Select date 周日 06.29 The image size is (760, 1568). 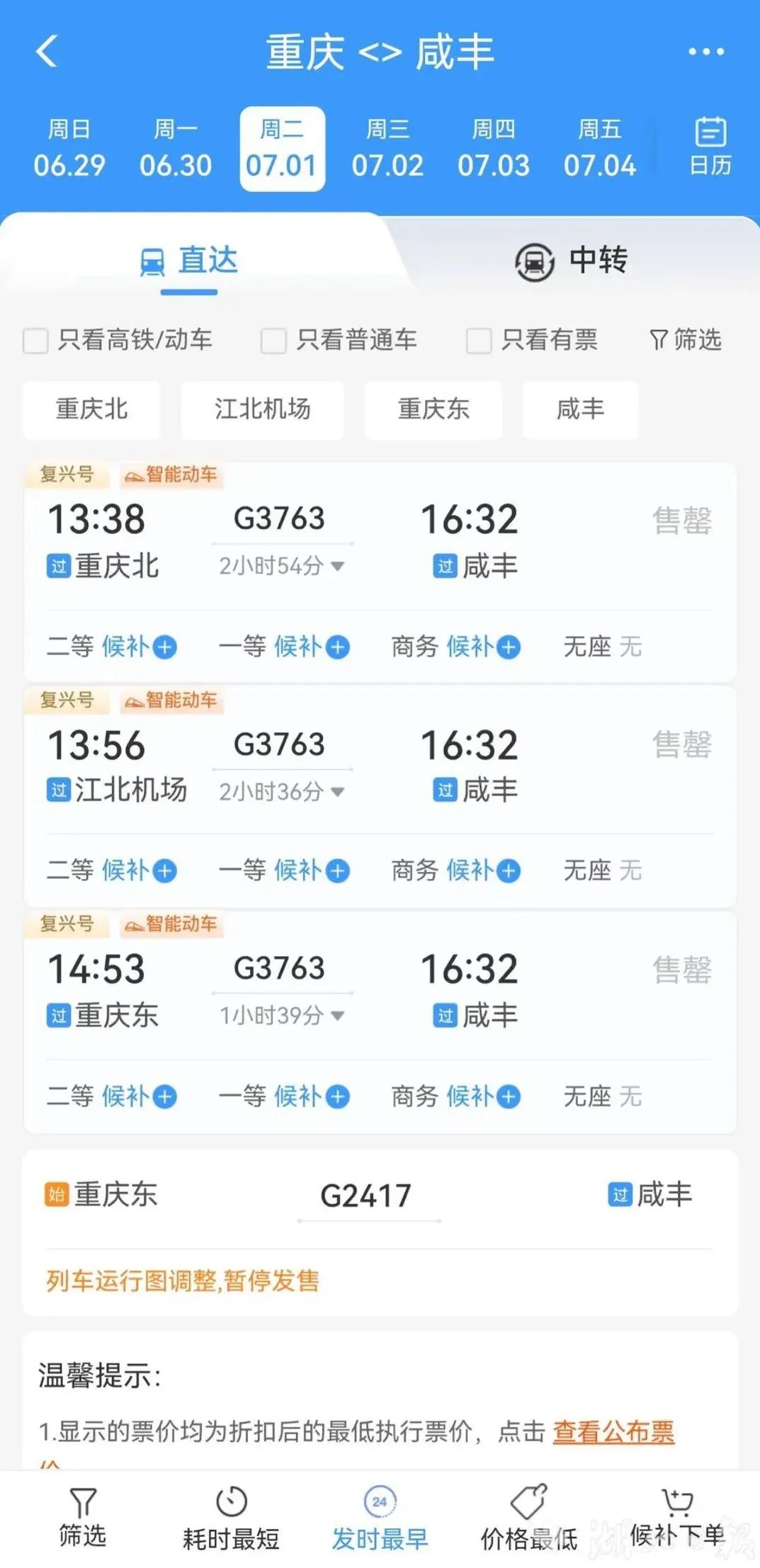click(69, 149)
